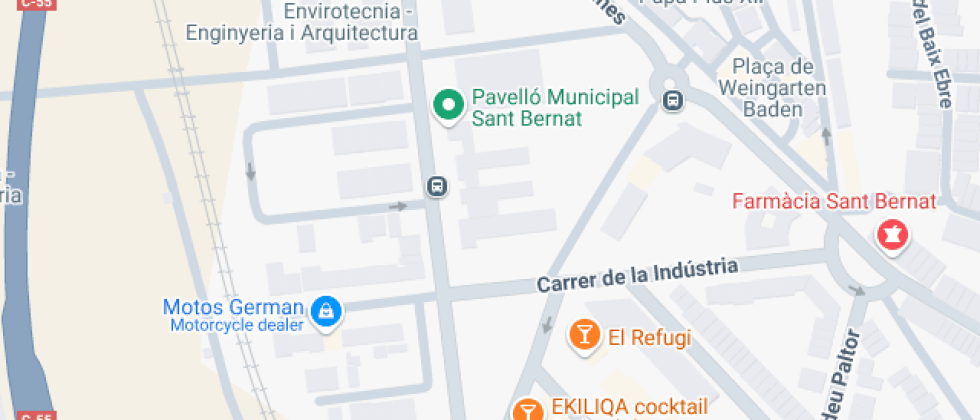Image resolution: width=980 pixels, height=420 pixels.
Task: Open the bus stop icon below Pavelló Municipal
Action: pyautogui.click(x=438, y=186)
